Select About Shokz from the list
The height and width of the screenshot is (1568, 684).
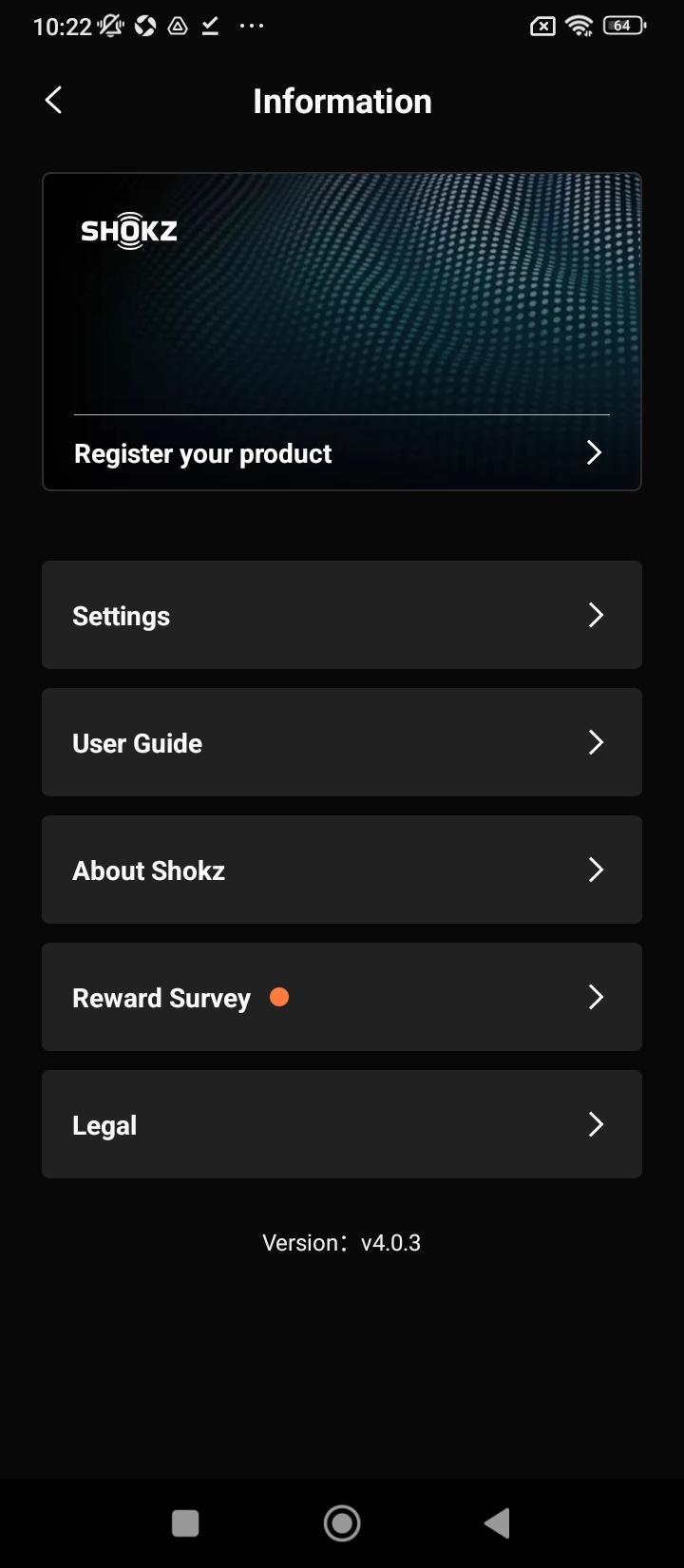(342, 870)
